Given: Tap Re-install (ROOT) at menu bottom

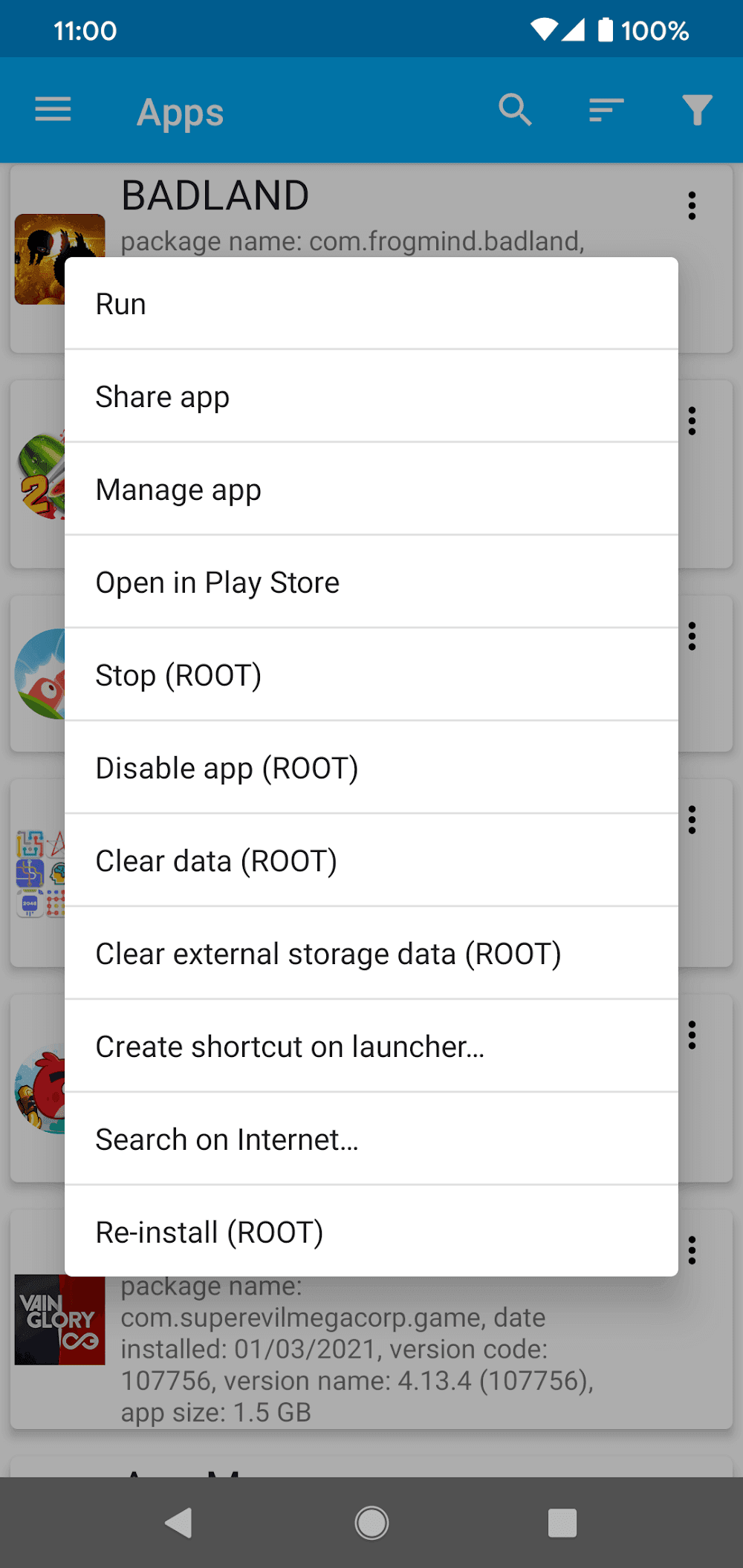Looking at the screenshot, I should pos(371,1232).
